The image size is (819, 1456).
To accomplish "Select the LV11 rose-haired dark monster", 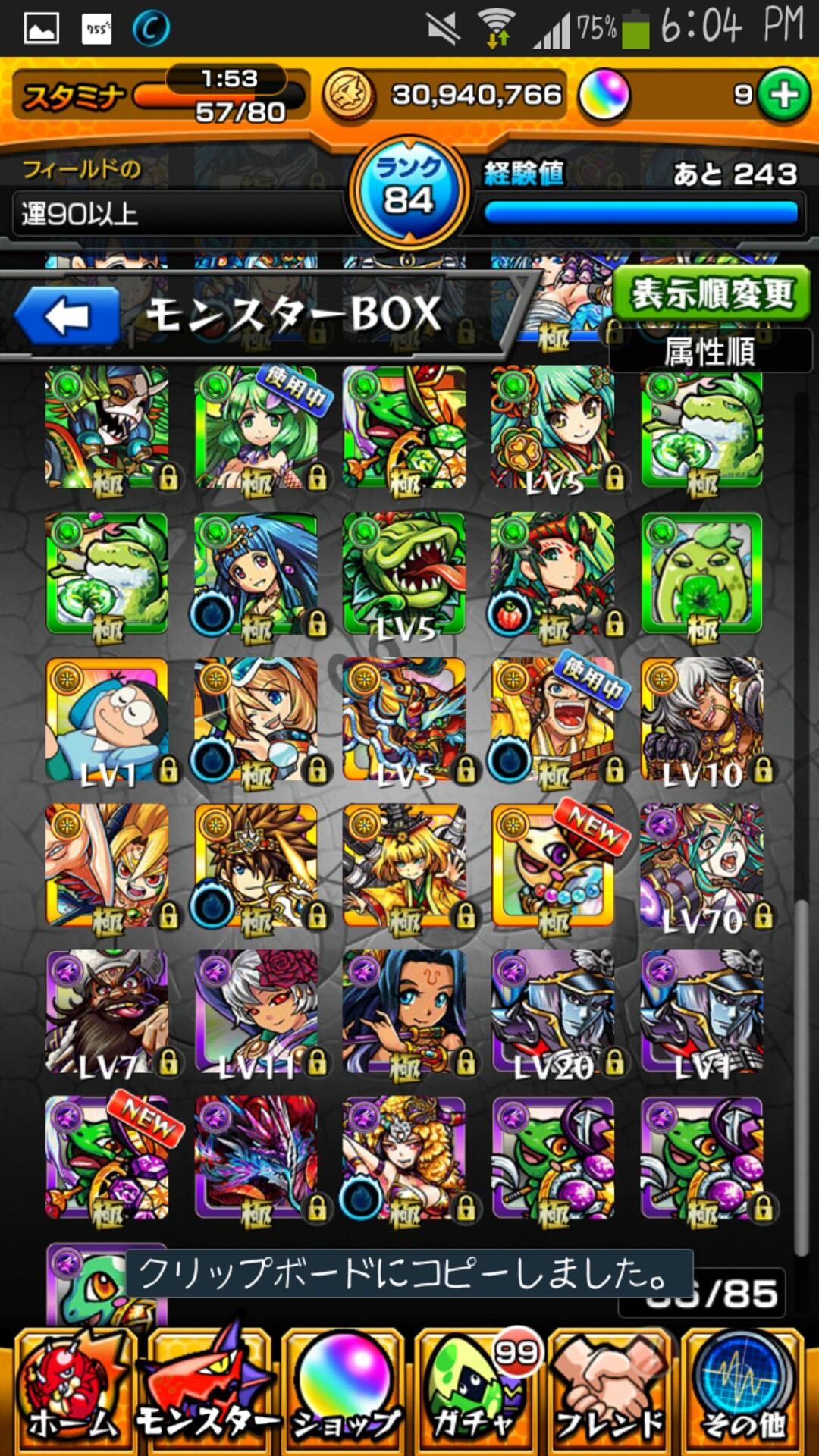I will (x=256, y=1012).
